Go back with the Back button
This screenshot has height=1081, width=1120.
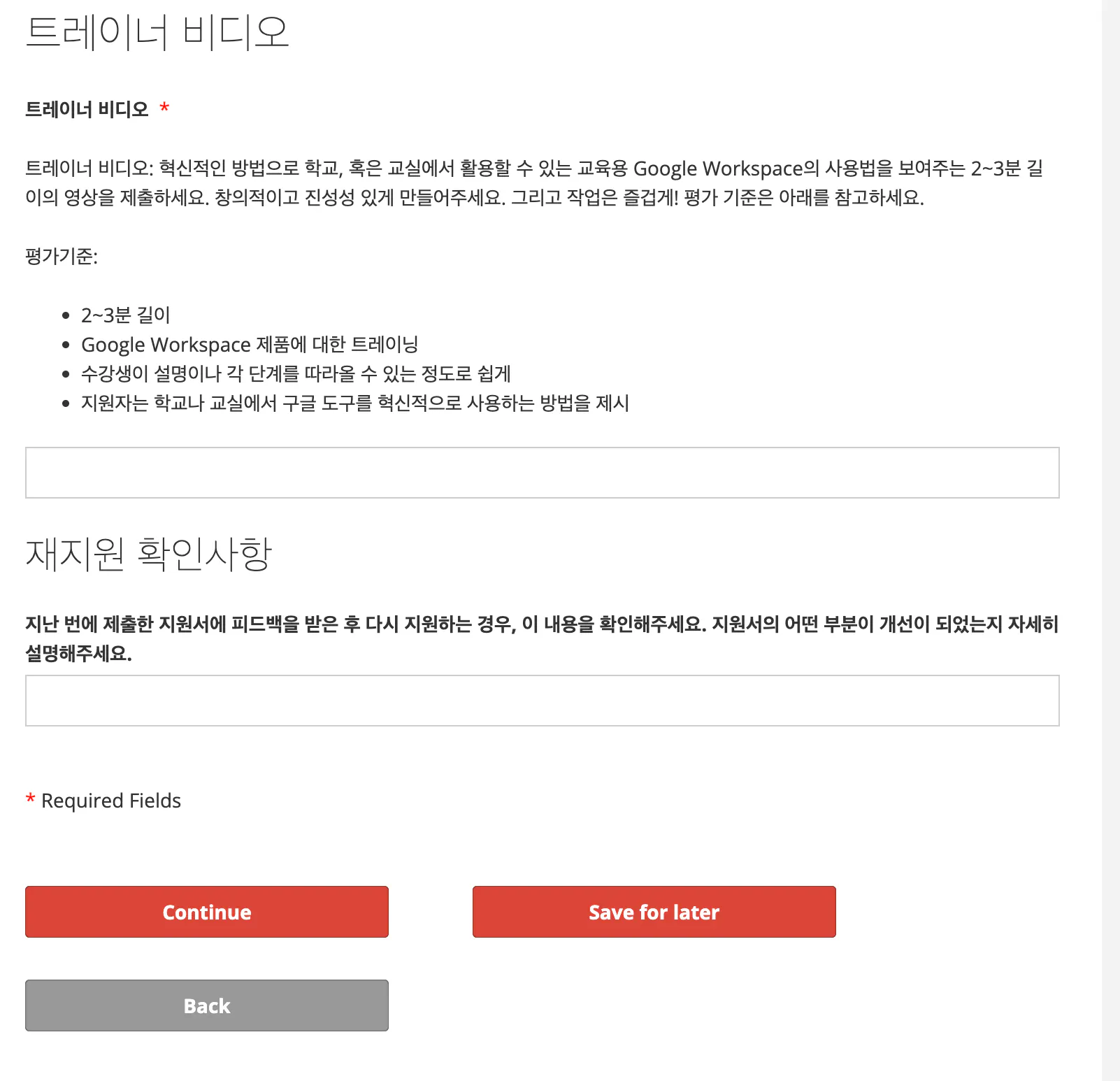[207, 1005]
